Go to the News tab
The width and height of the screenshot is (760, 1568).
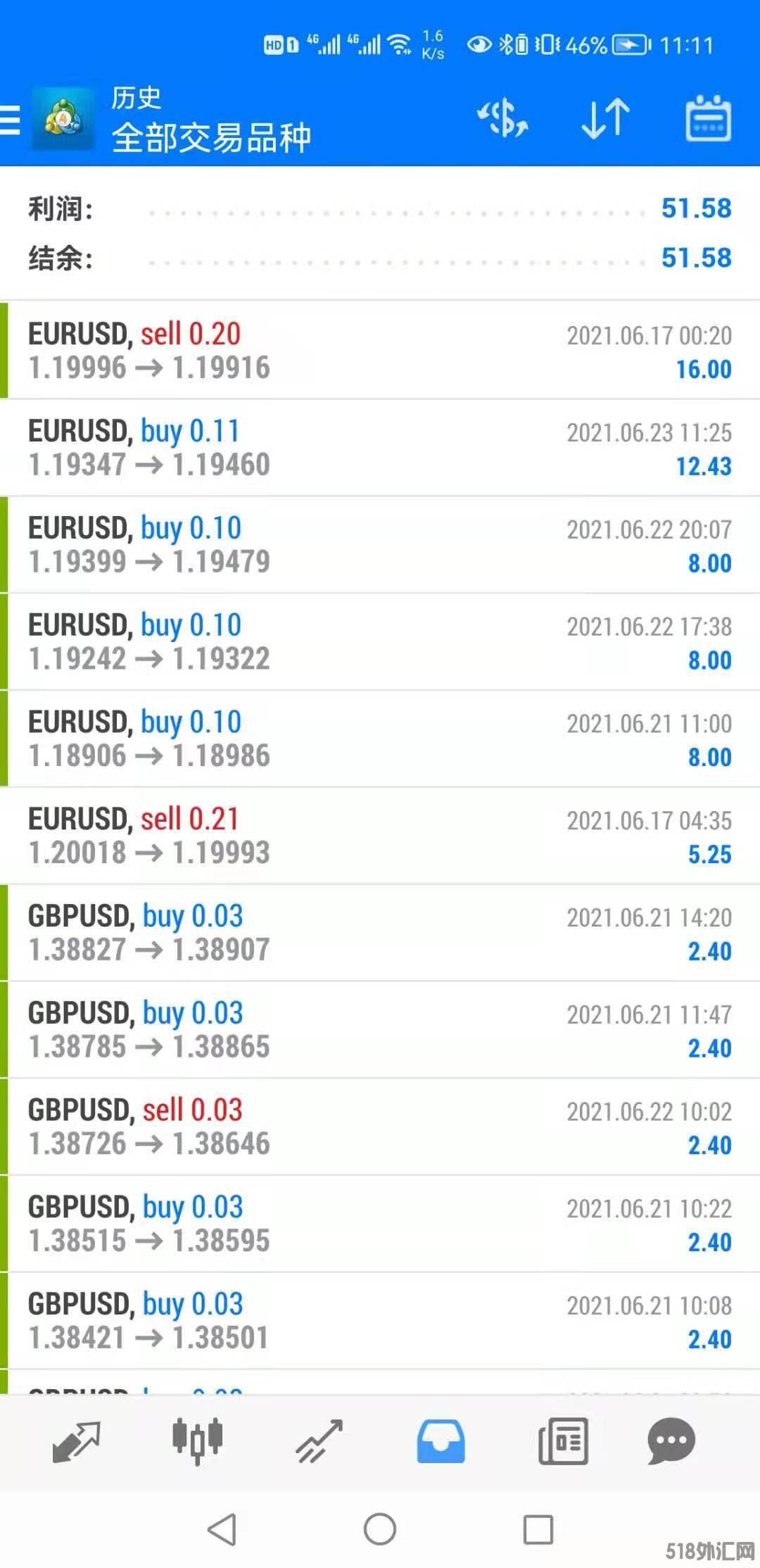pyautogui.click(x=563, y=1441)
